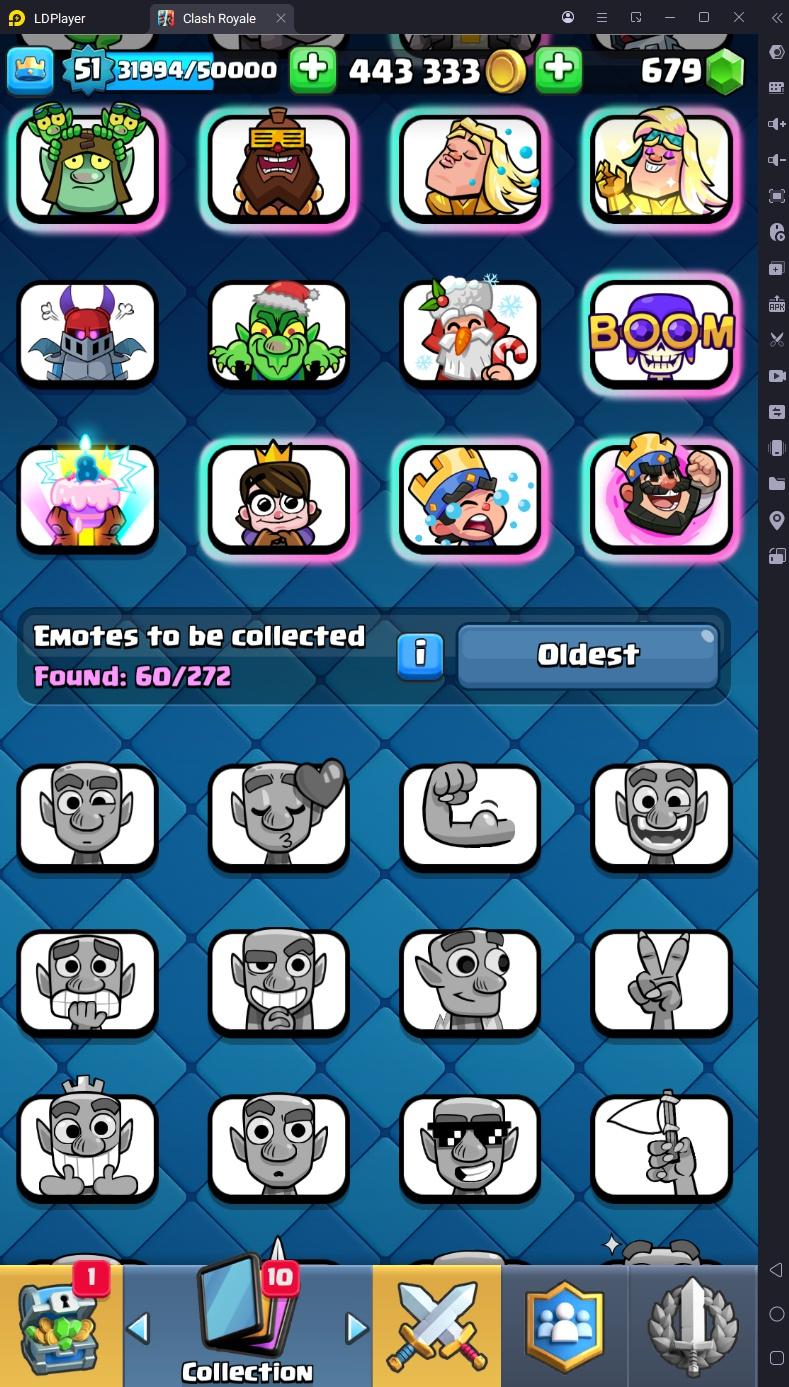789x1387 pixels.
Task: Open the Clan social tab
Action: pos(565,1325)
